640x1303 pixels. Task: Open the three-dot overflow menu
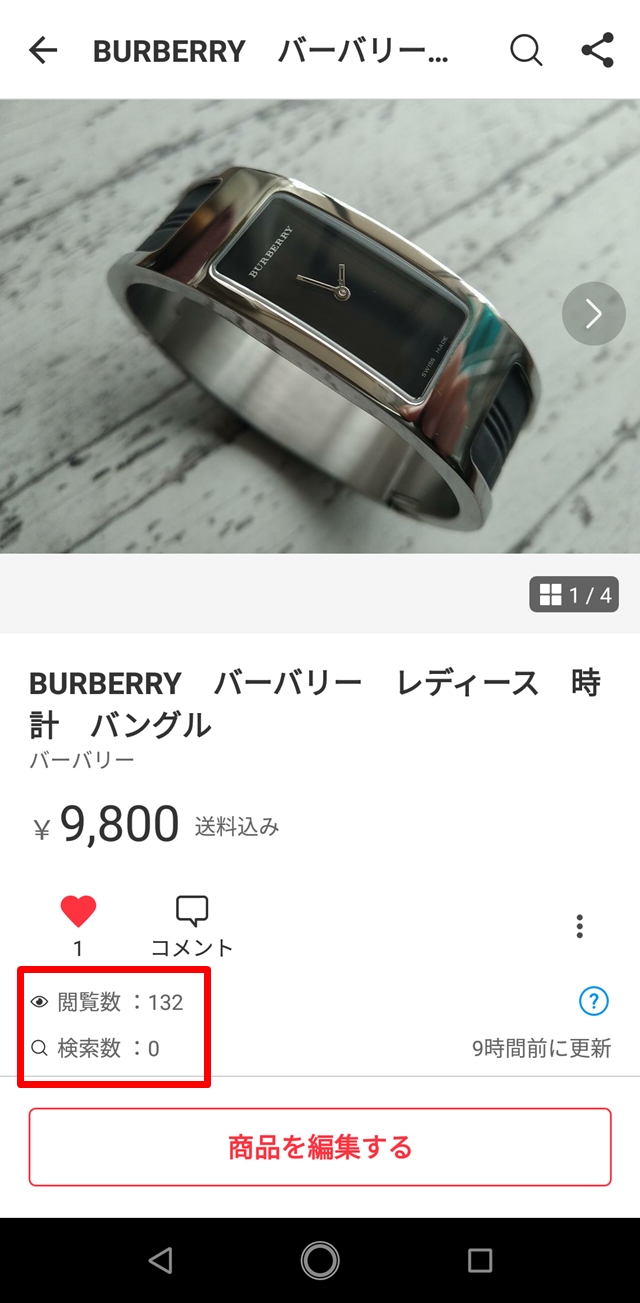(x=579, y=926)
